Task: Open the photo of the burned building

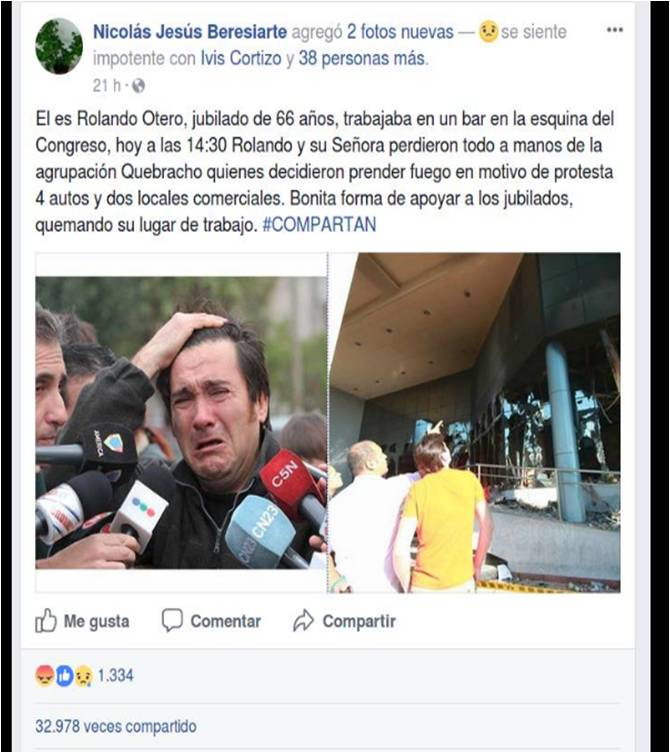Action: click(x=474, y=422)
